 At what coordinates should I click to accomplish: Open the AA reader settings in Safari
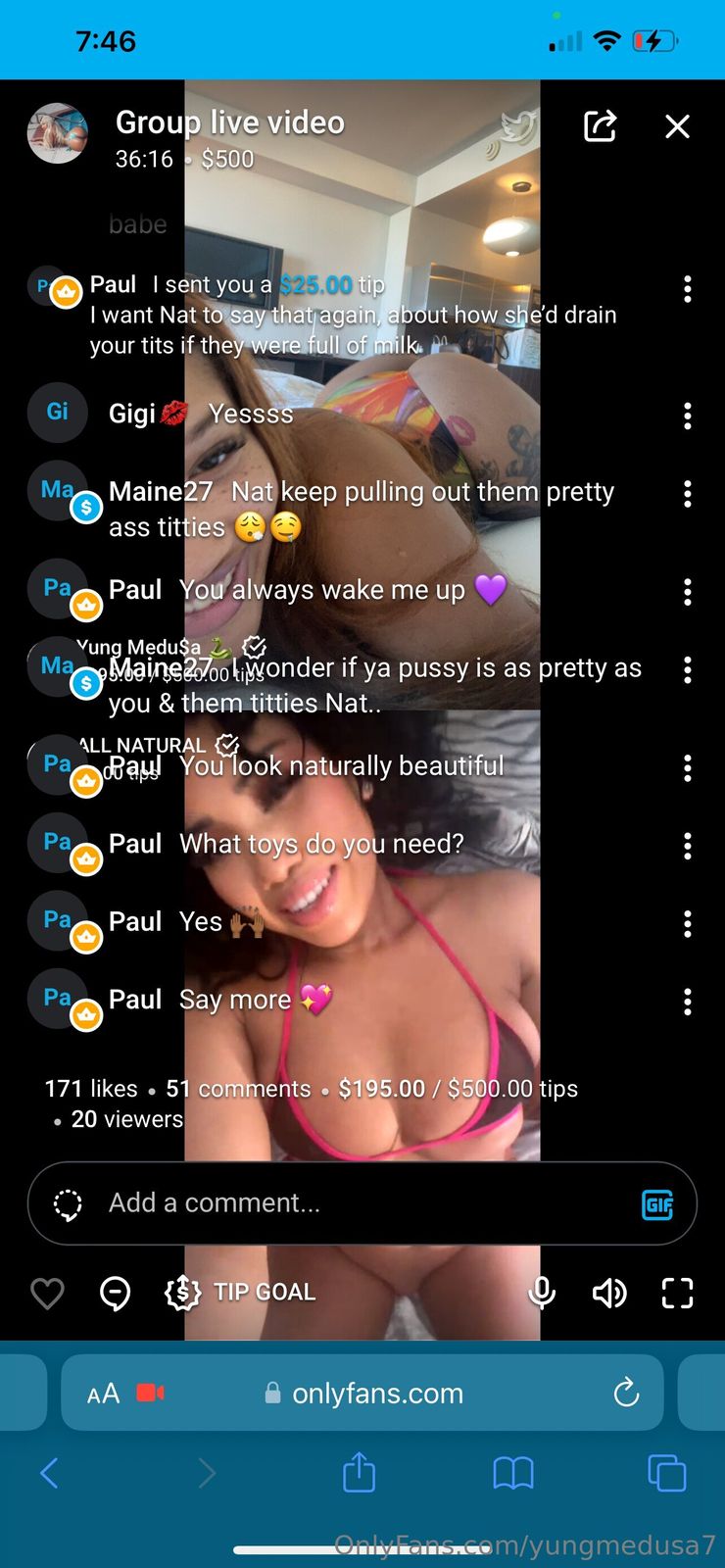pos(103,1394)
